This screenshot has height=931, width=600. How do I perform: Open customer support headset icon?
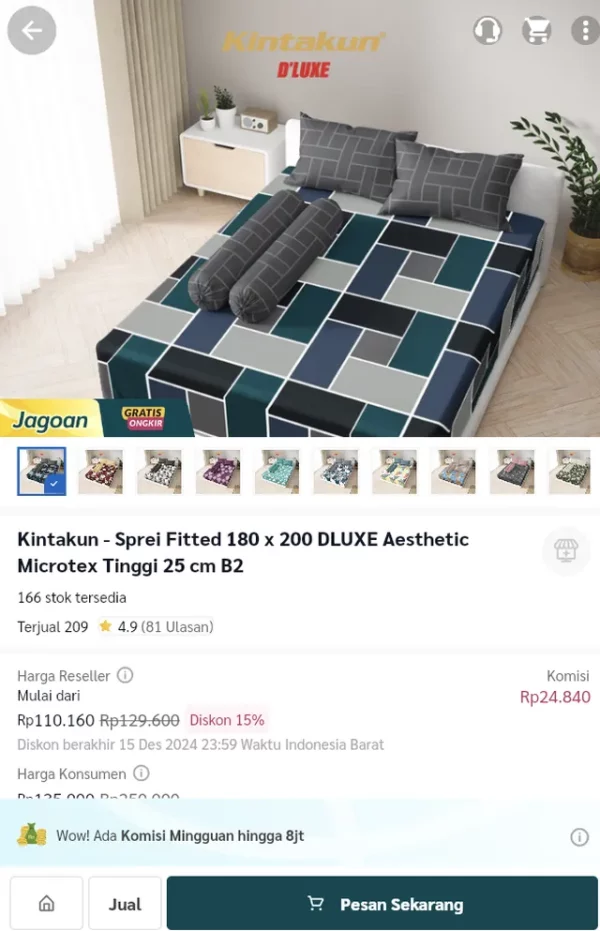coord(487,30)
